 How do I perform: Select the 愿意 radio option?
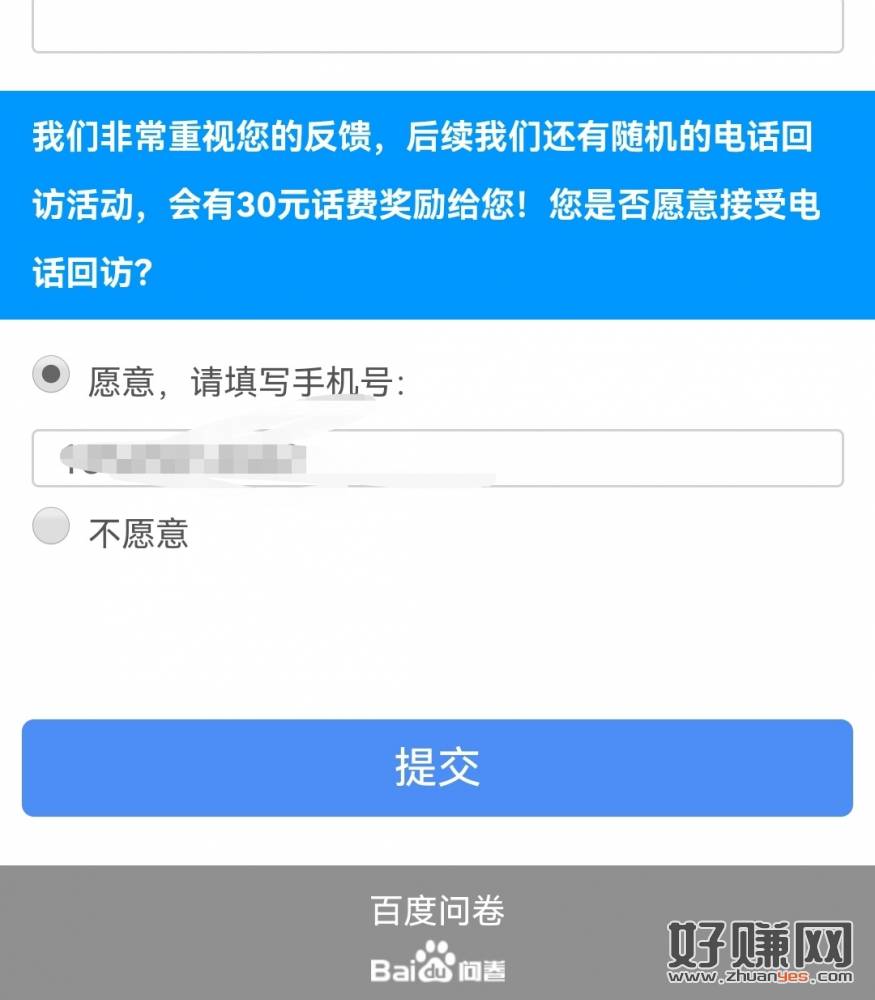[51, 375]
